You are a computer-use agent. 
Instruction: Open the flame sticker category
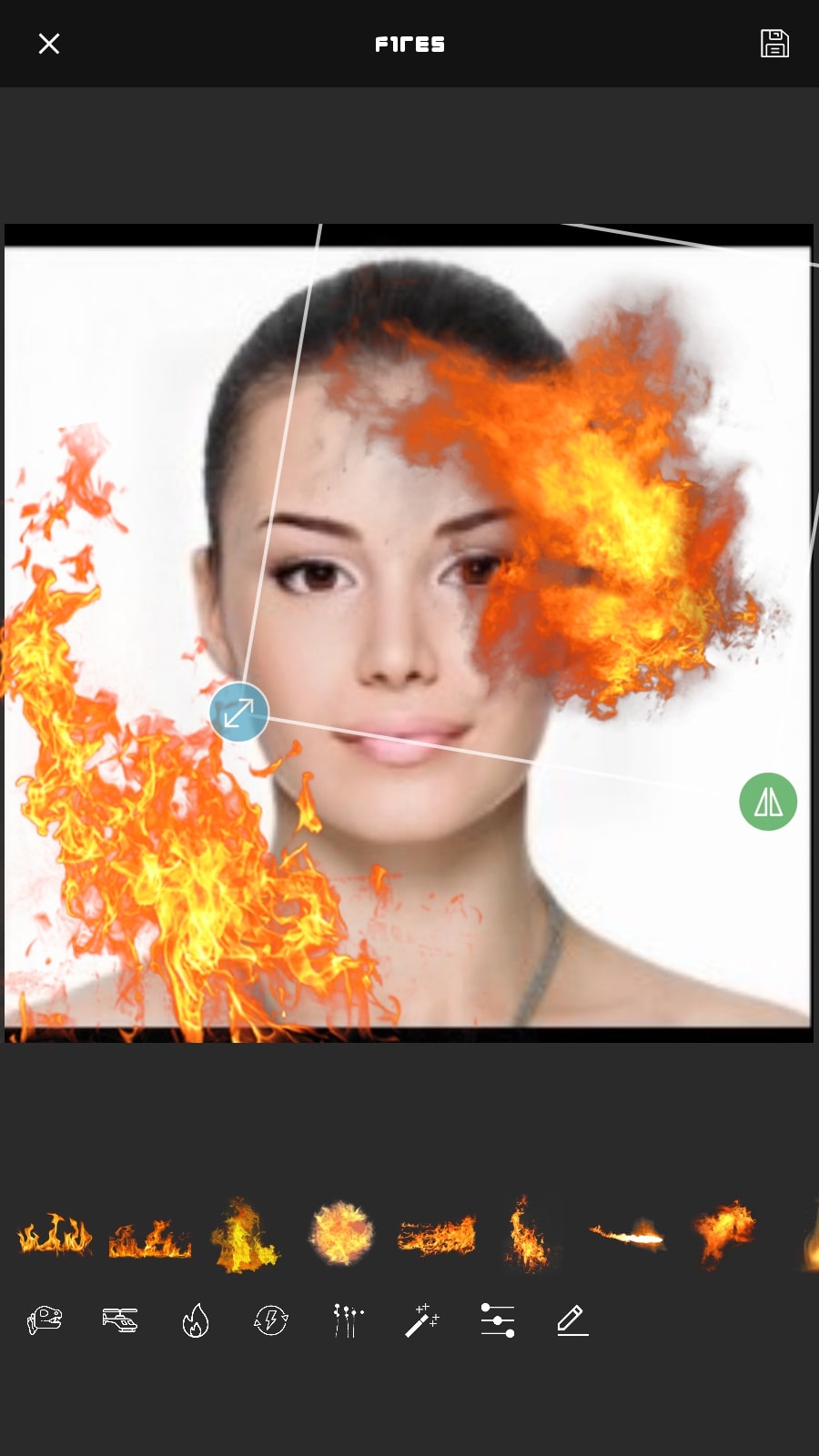tap(195, 1320)
